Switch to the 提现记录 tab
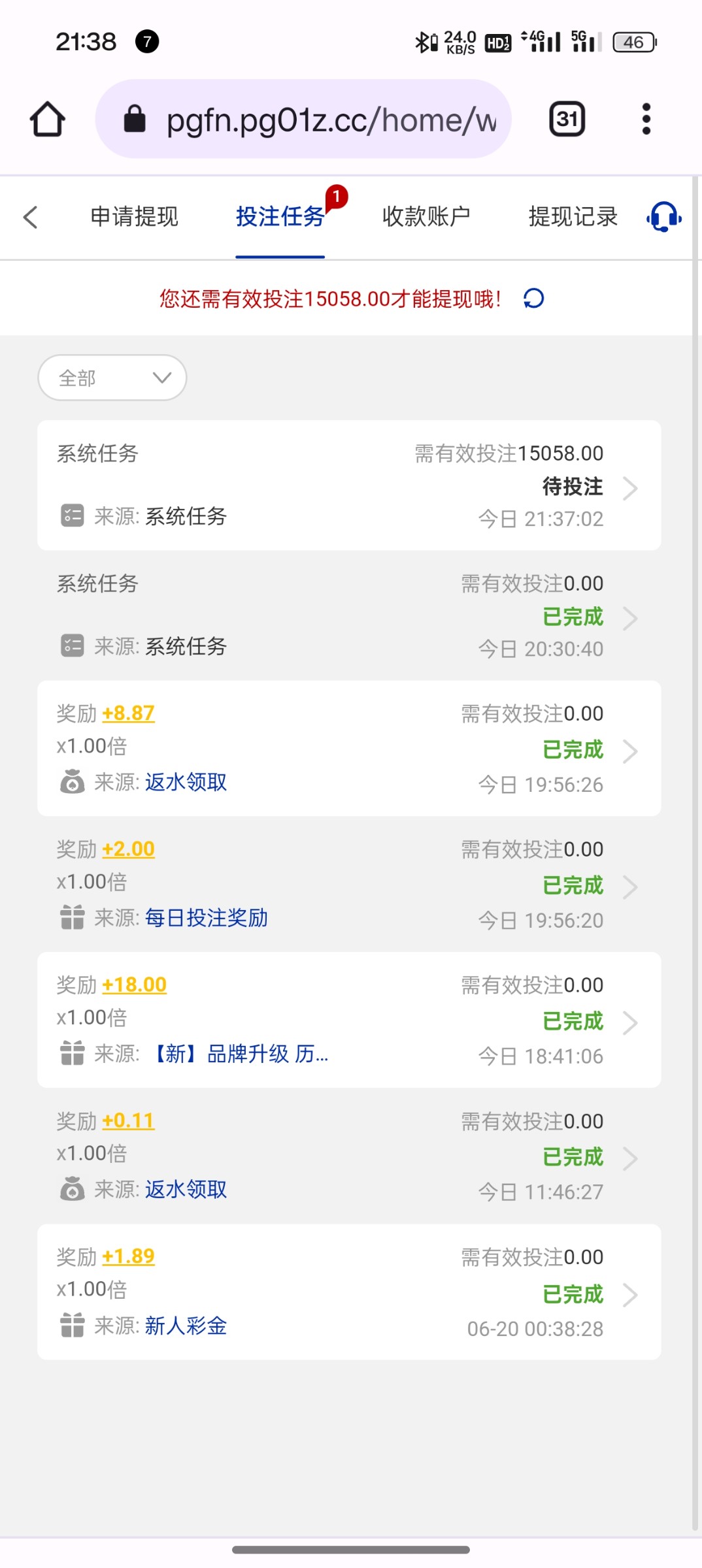The image size is (702, 1568). point(573,217)
